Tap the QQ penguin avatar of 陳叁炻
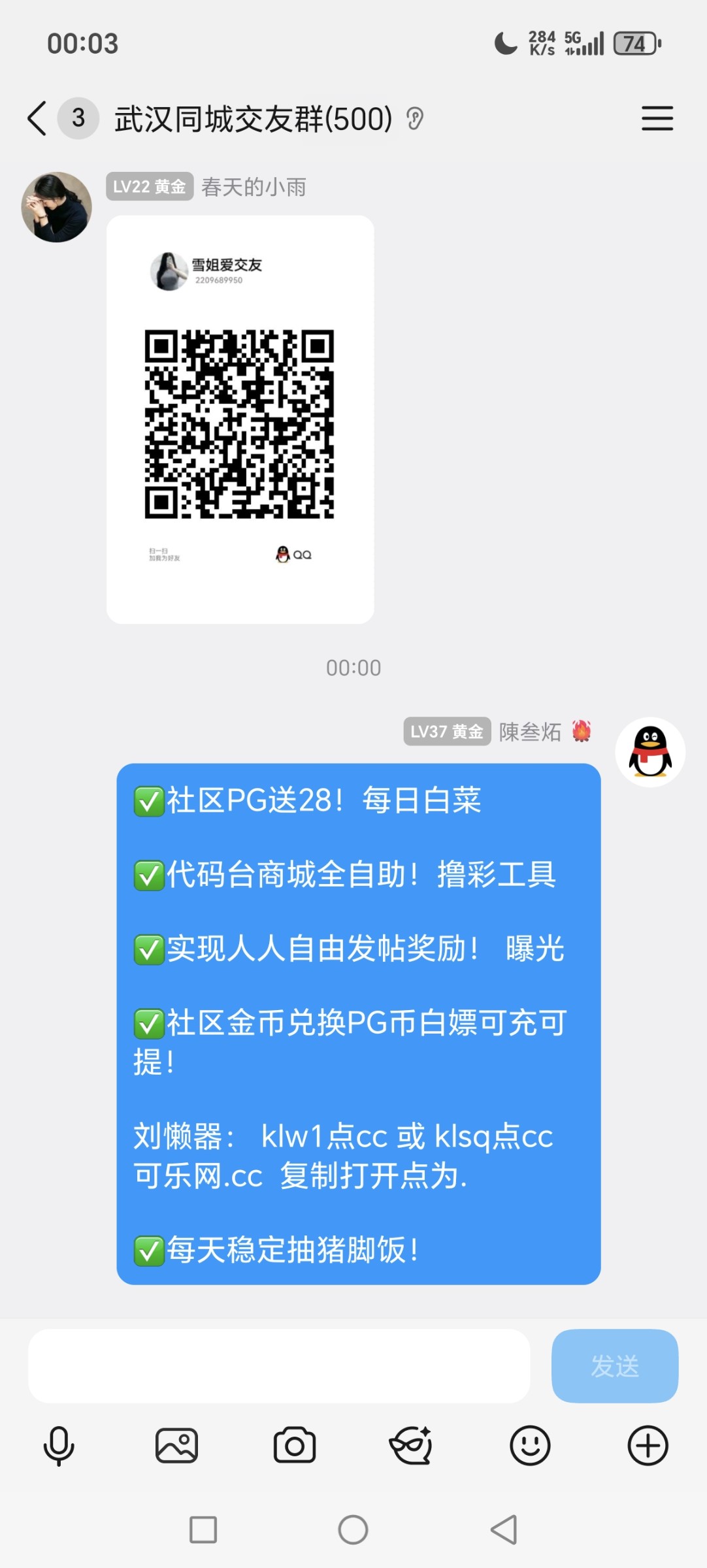Image resolution: width=707 pixels, height=1568 pixels. point(649,751)
